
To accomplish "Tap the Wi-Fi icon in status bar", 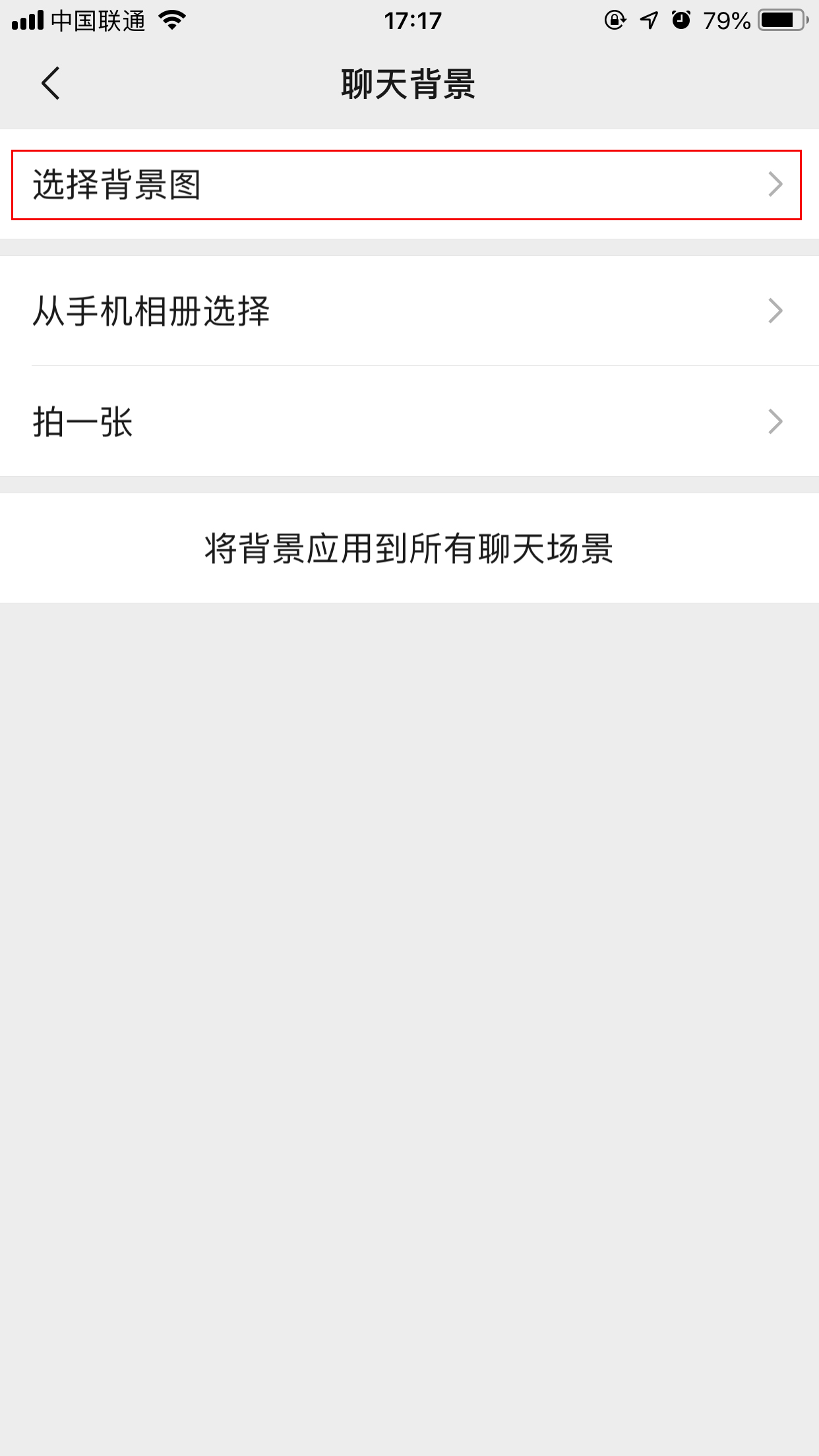I will (x=172, y=20).
